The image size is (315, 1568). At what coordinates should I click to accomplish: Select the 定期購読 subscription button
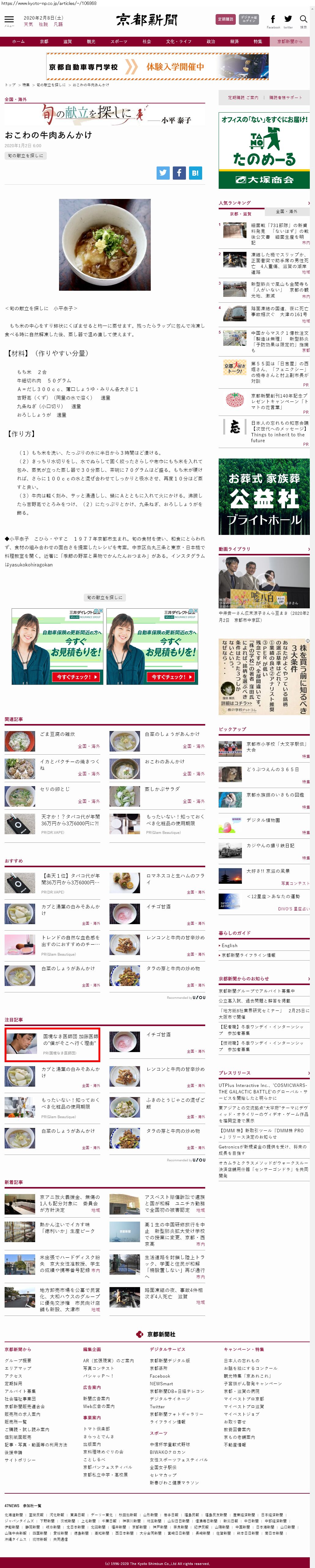[x=226, y=20]
